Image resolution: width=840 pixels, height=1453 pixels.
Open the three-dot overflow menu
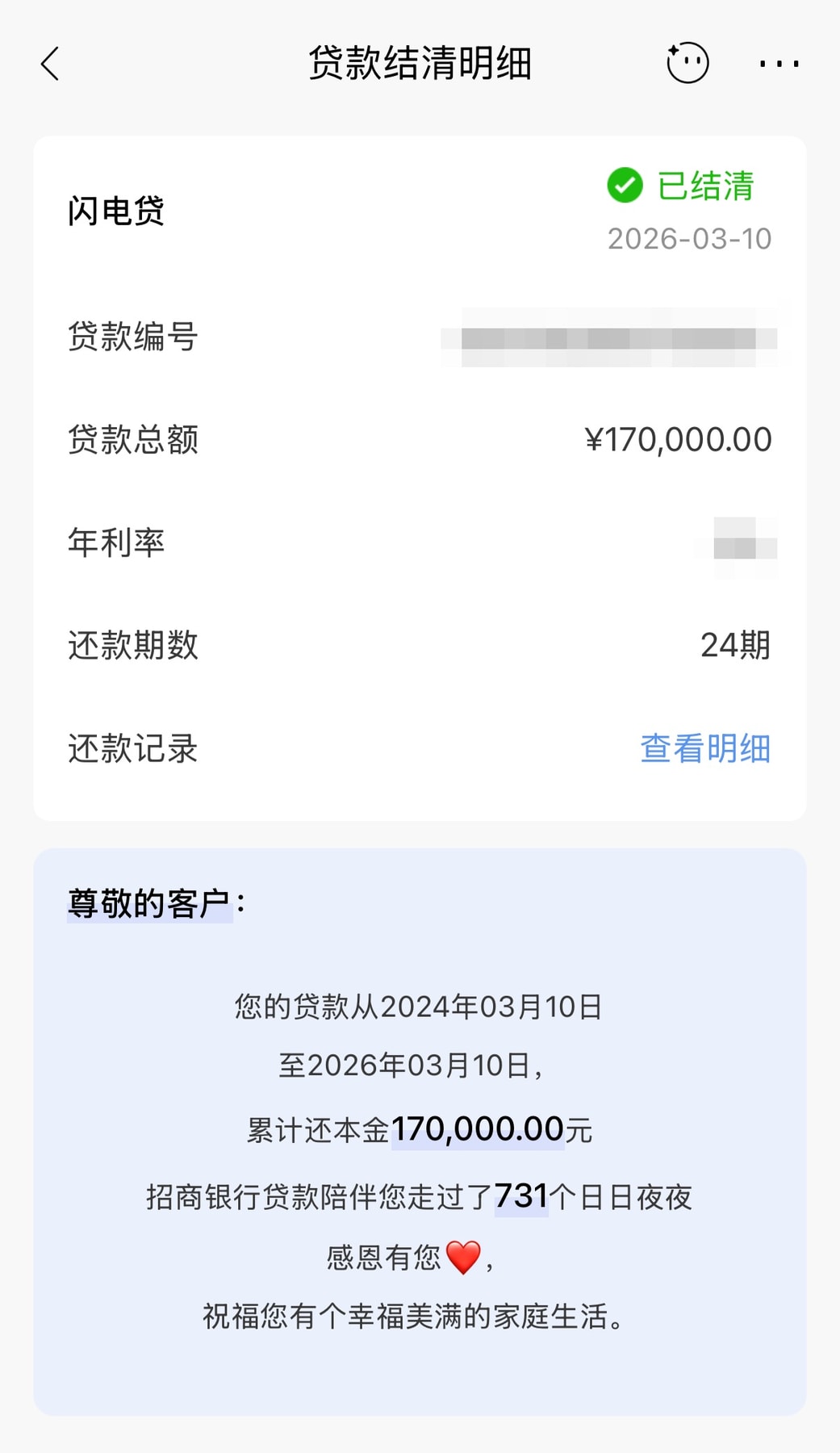pos(779,64)
